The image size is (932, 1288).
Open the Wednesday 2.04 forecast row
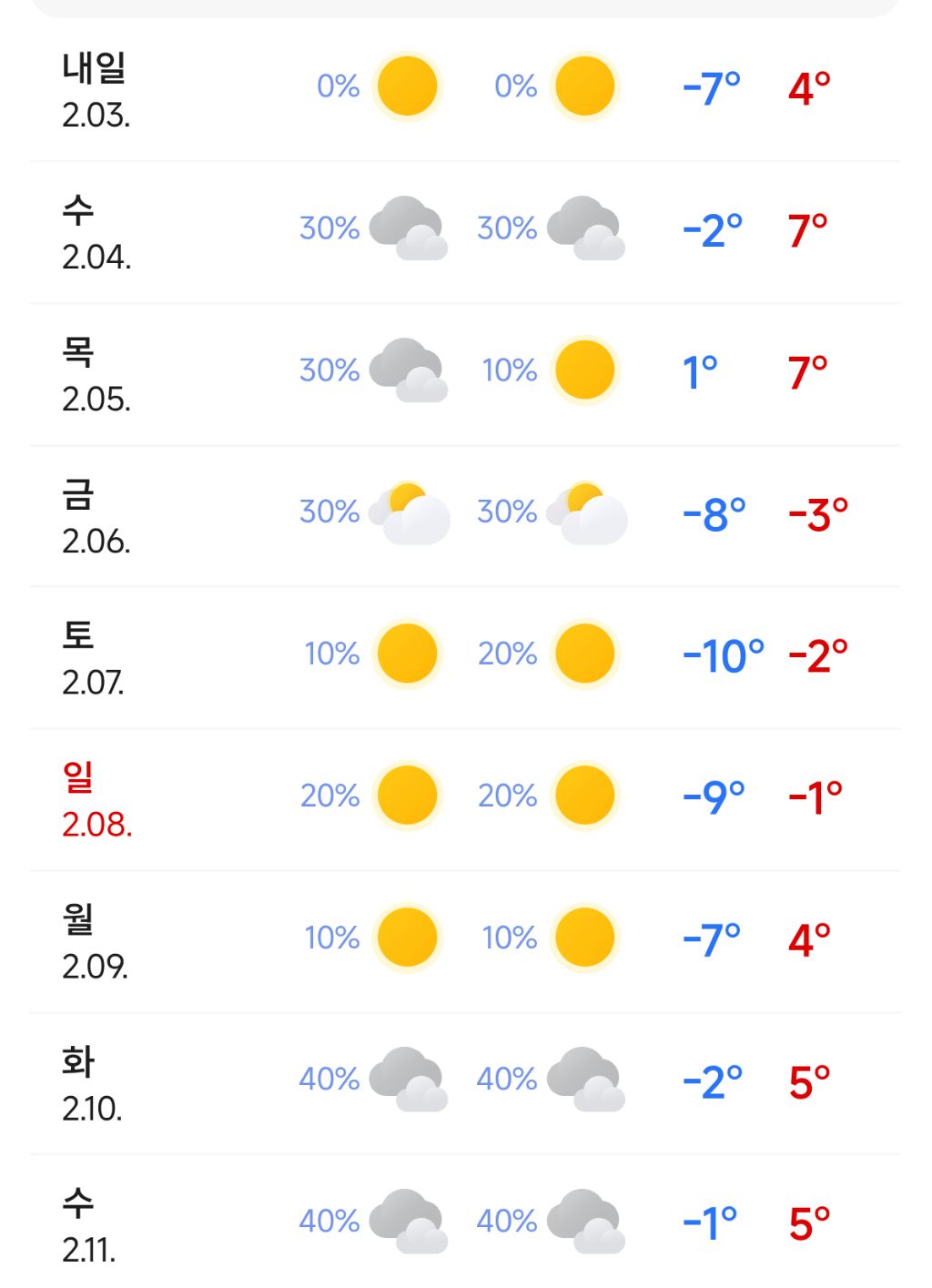coord(465,232)
